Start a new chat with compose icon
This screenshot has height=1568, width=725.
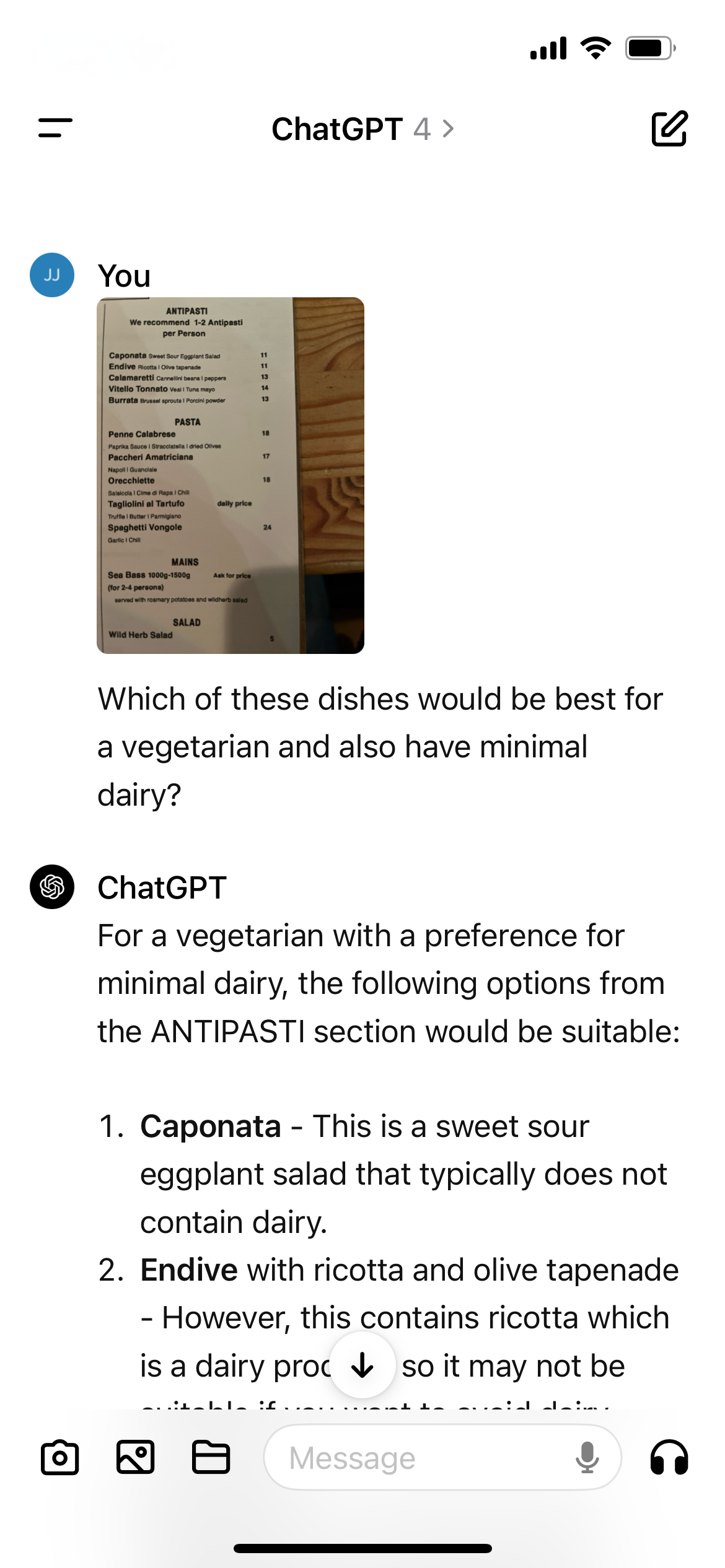669,129
